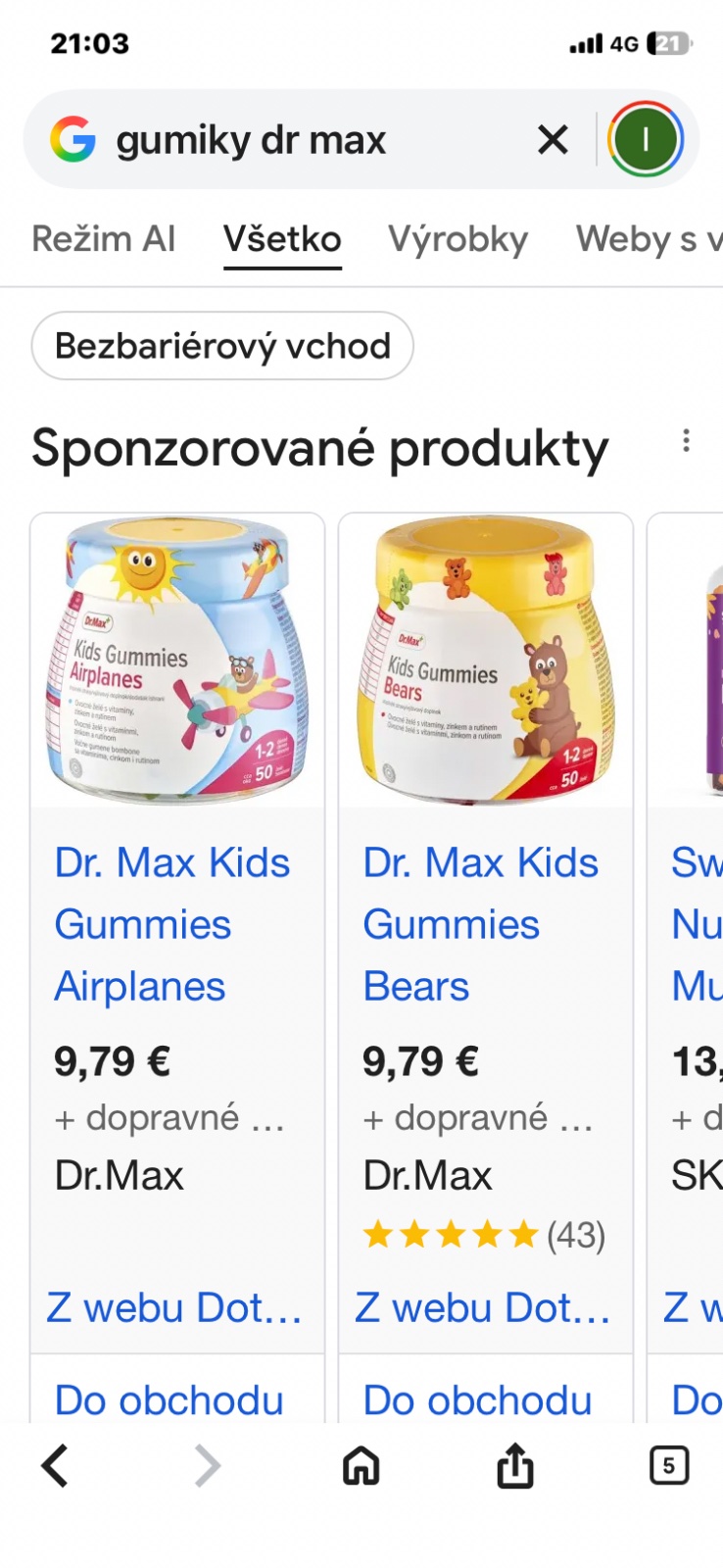Image resolution: width=723 pixels, height=1568 pixels.
Task: Go to the browser home page
Action: pos(361,1466)
